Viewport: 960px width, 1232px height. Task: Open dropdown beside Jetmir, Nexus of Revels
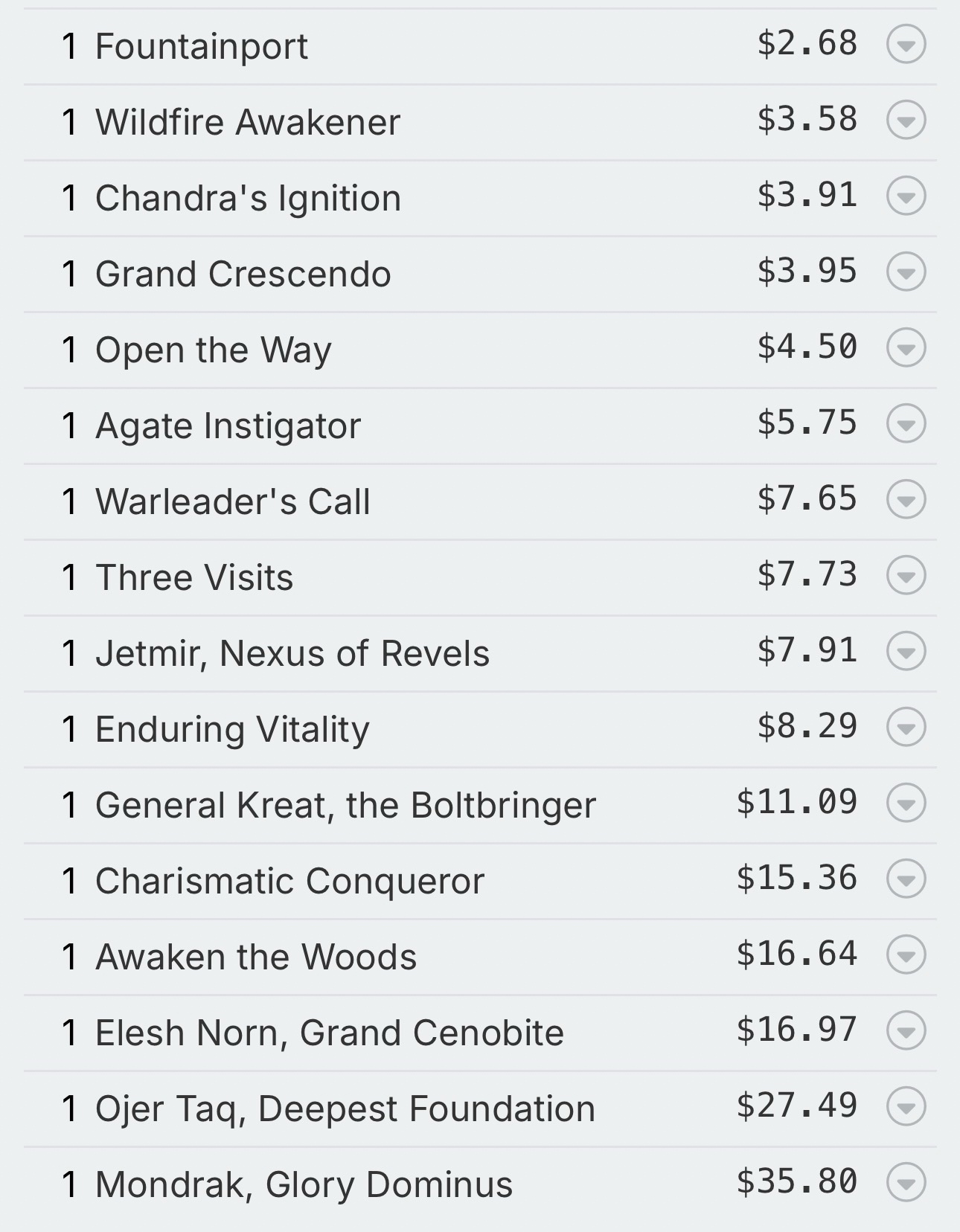pos(906,652)
